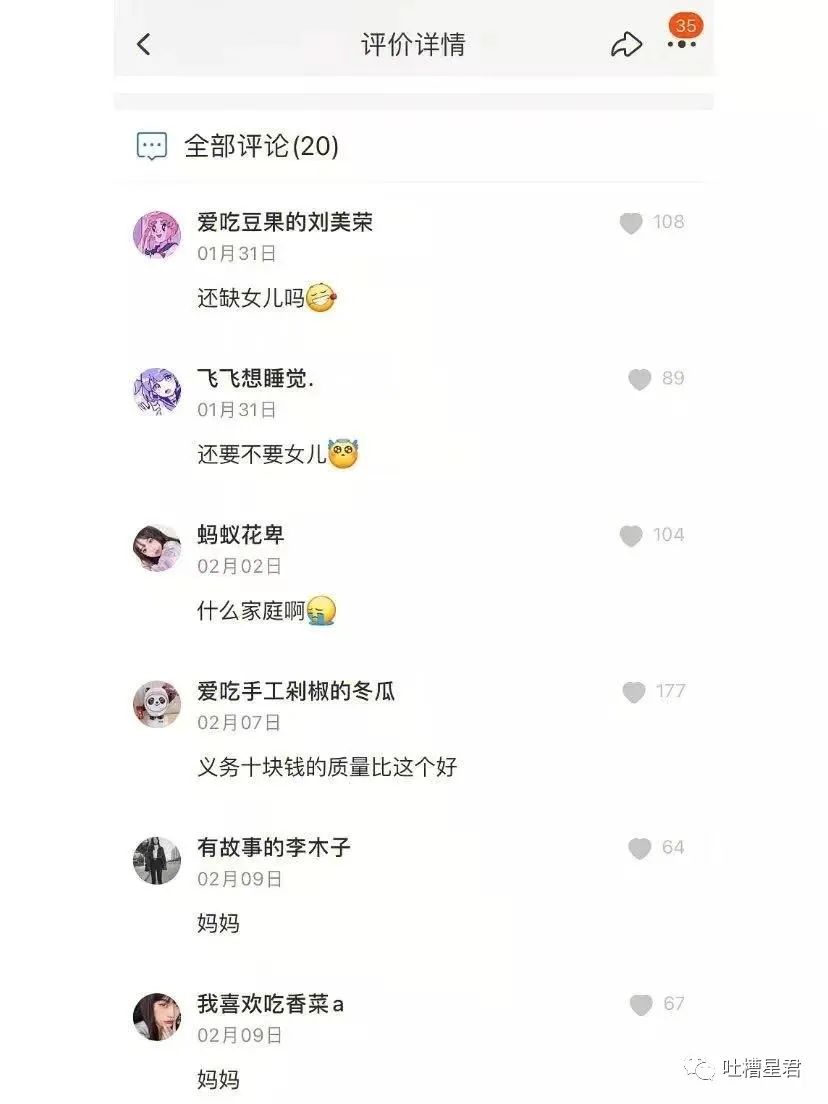Screen dimensions: 828x1104
Task: Tap the back arrow on the top bar
Action: (143, 44)
